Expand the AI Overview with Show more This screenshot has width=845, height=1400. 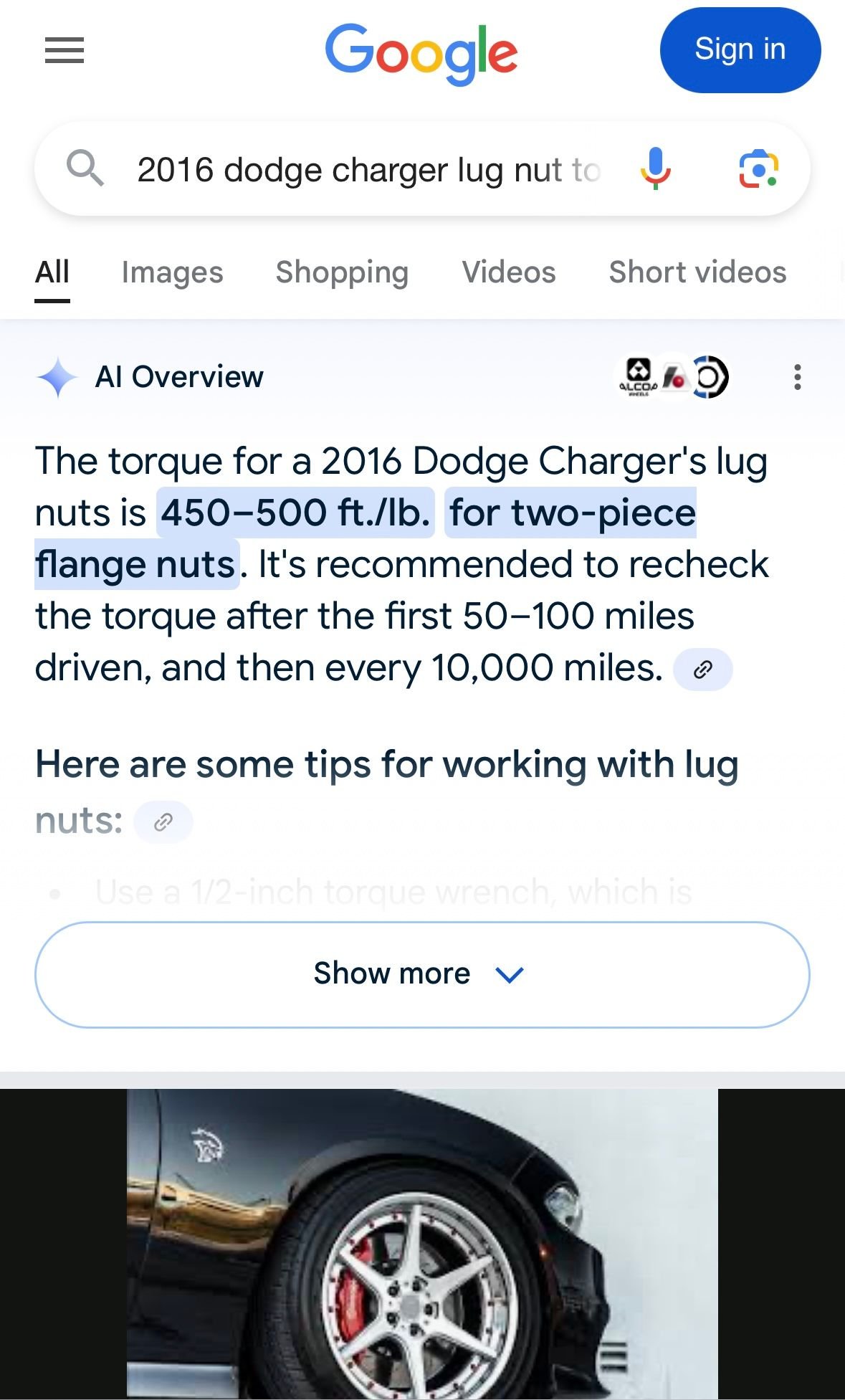pyautogui.click(x=422, y=974)
